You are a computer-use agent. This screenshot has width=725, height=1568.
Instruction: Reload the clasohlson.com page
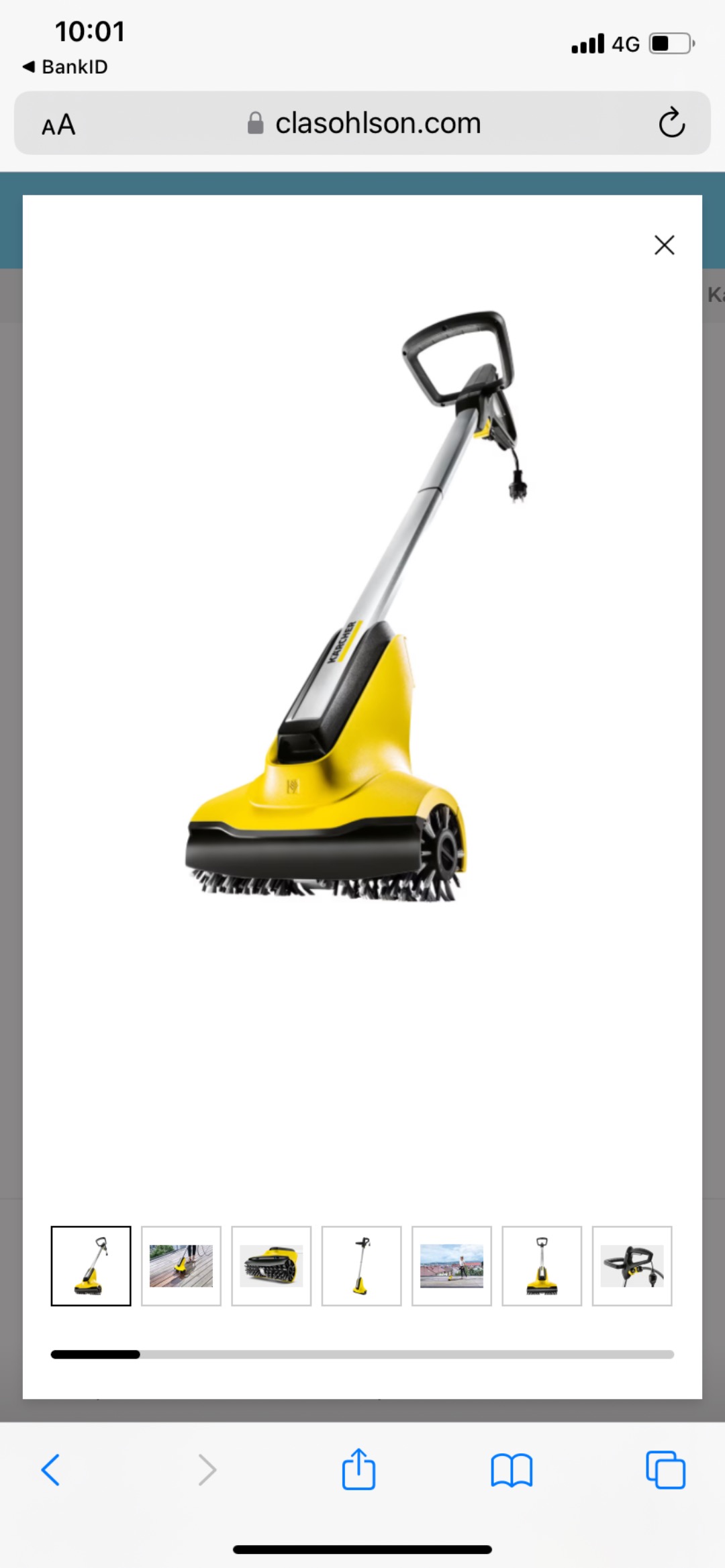(671, 123)
